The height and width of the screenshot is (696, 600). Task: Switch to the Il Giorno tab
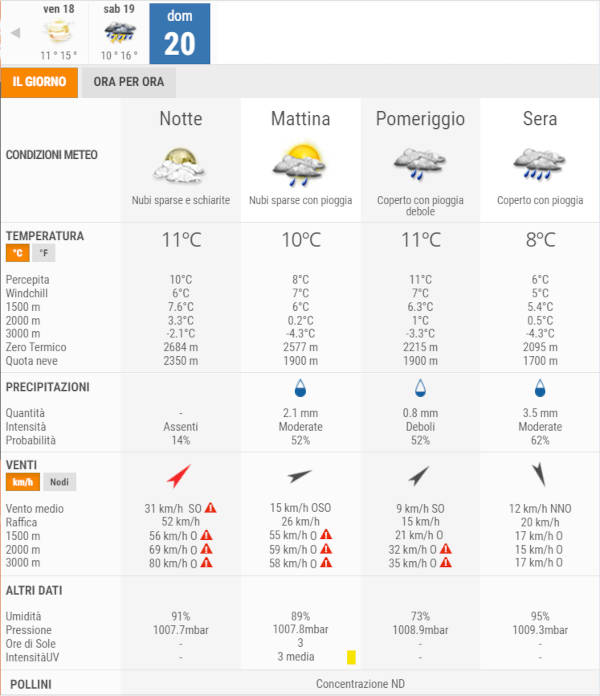39,82
